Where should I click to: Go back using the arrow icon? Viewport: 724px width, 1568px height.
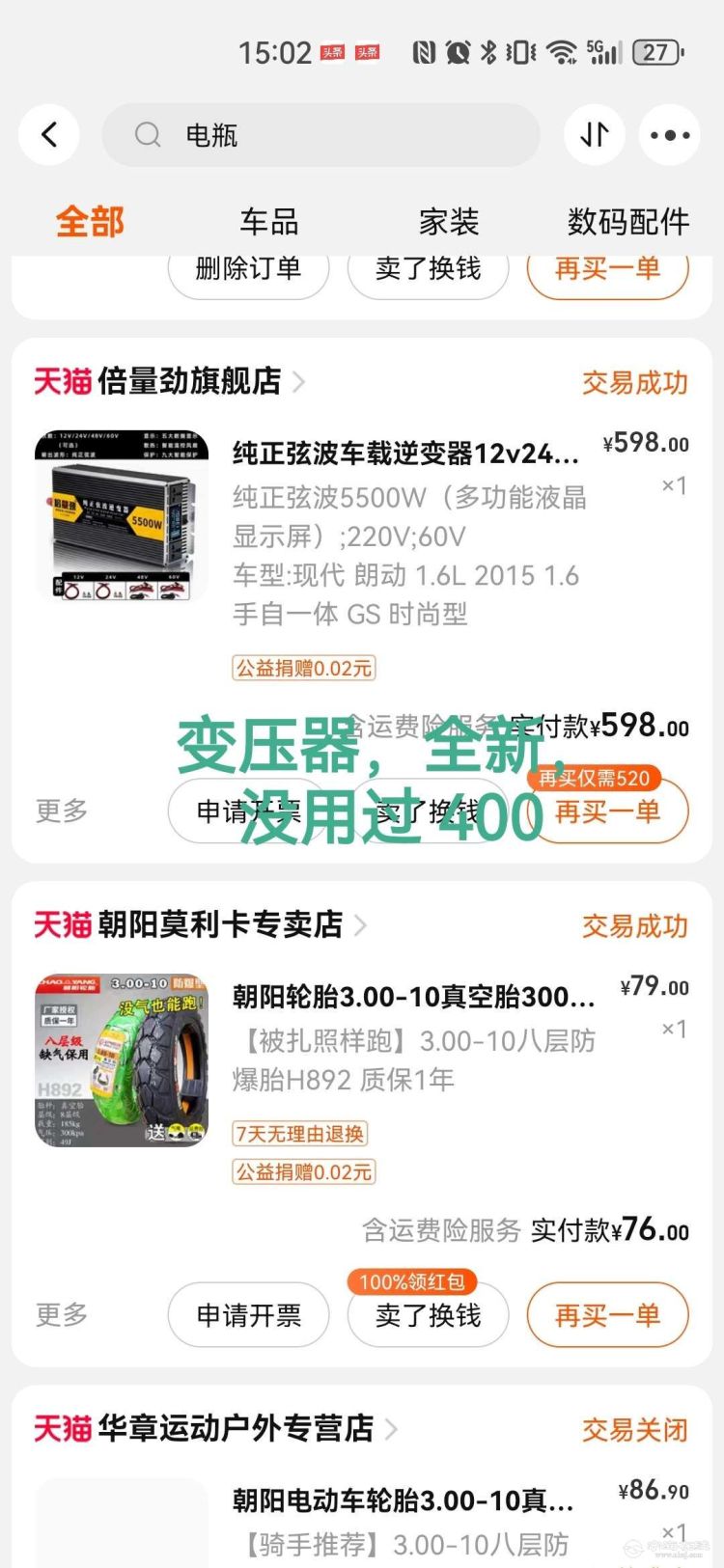tap(49, 135)
